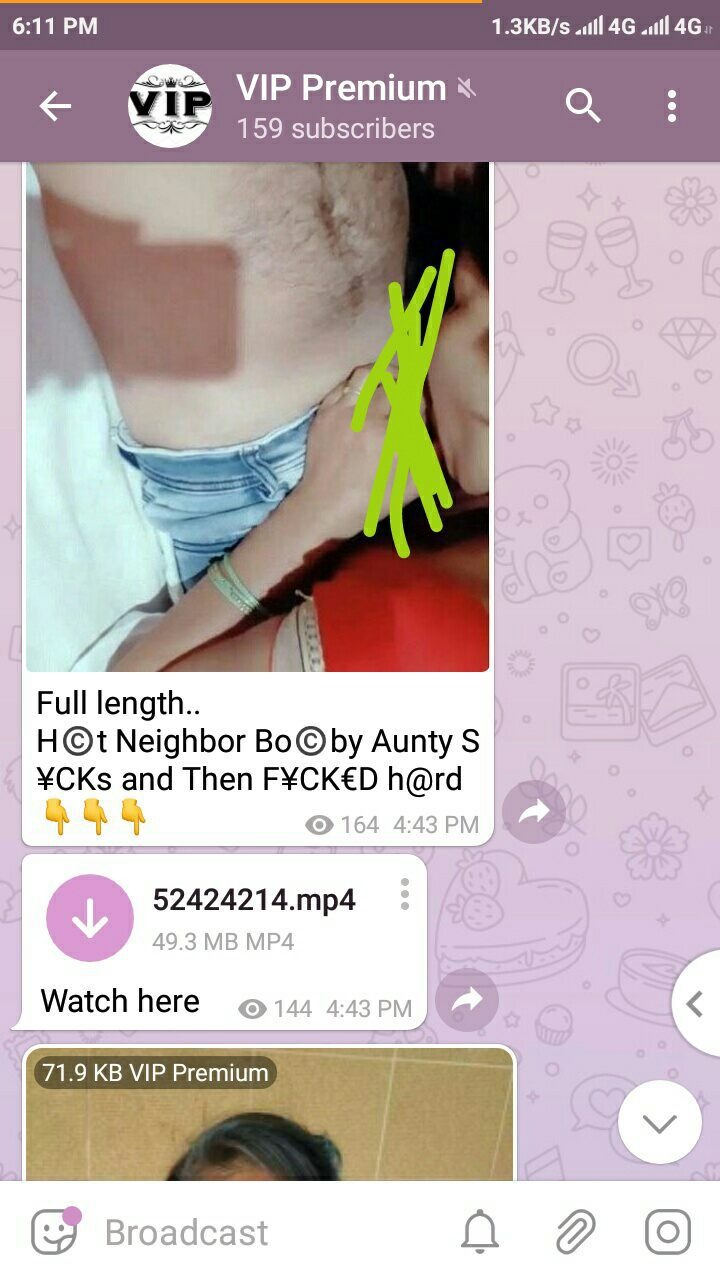The width and height of the screenshot is (720, 1280).
Task: Type in the Broadcast message field
Action: pos(260,1232)
